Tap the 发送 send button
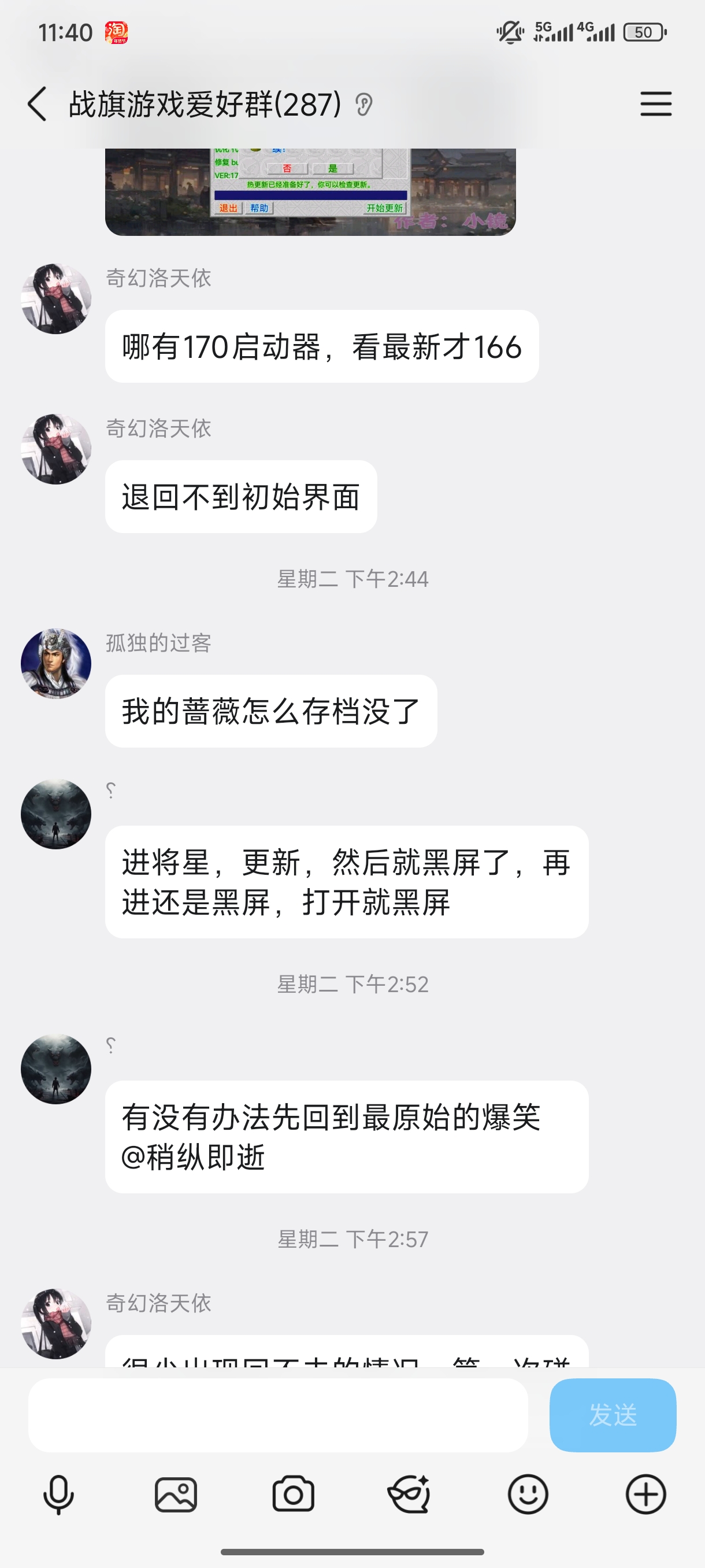The image size is (705, 1568). tap(612, 1415)
